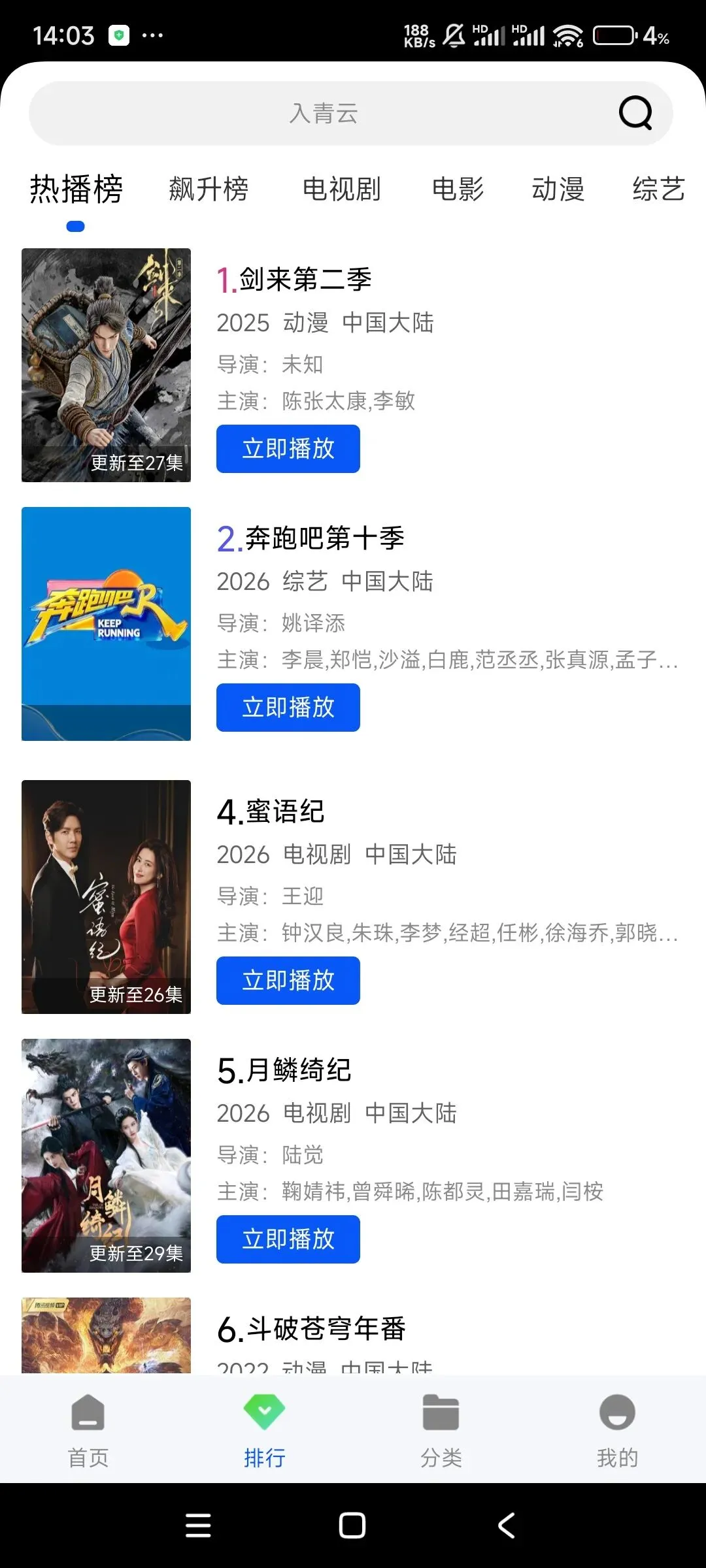The height and width of the screenshot is (1568, 706).
Task: Tap the search magnifier icon
Action: point(635,114)
